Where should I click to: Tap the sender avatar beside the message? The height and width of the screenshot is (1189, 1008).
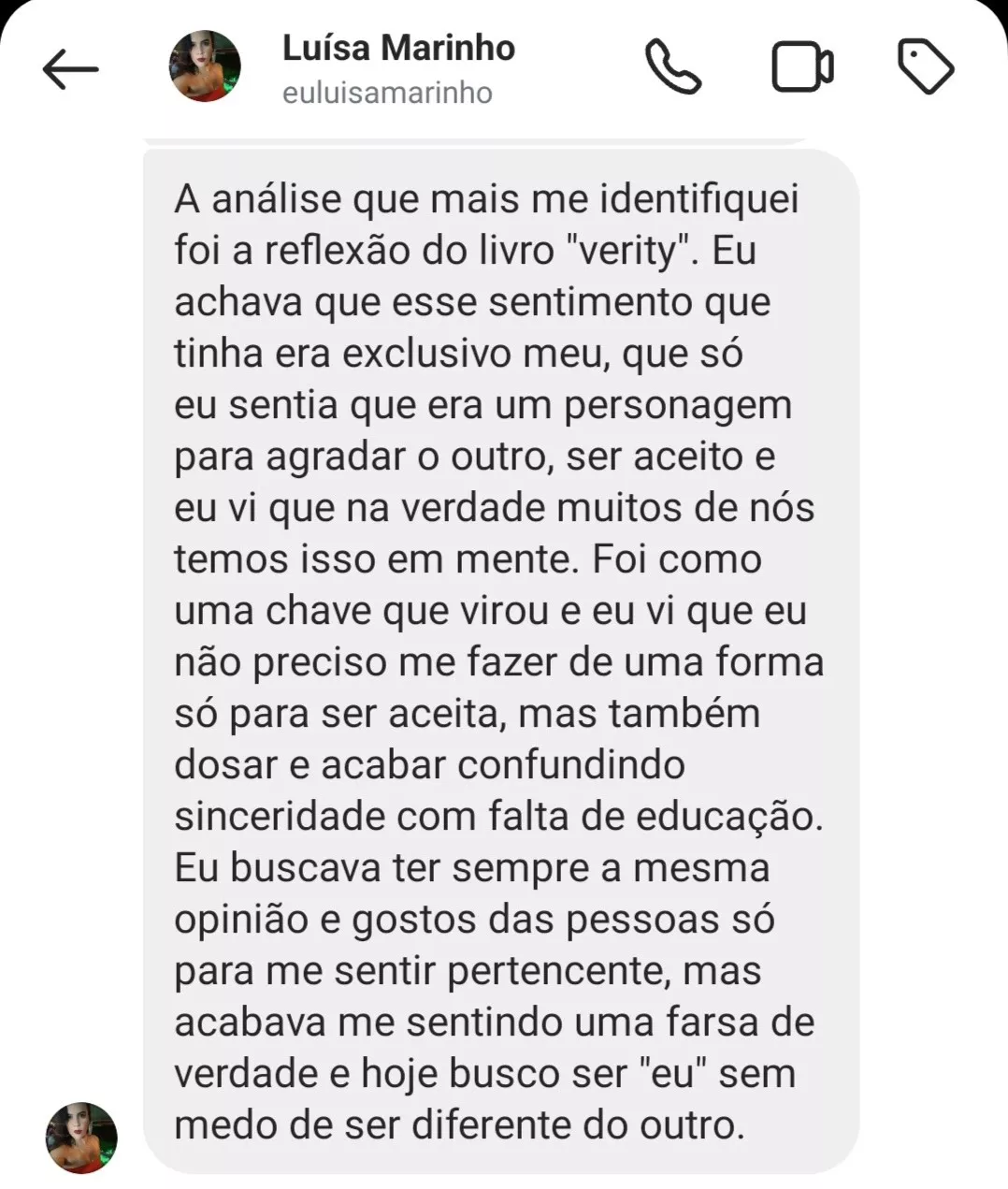tap(81, 1137)
